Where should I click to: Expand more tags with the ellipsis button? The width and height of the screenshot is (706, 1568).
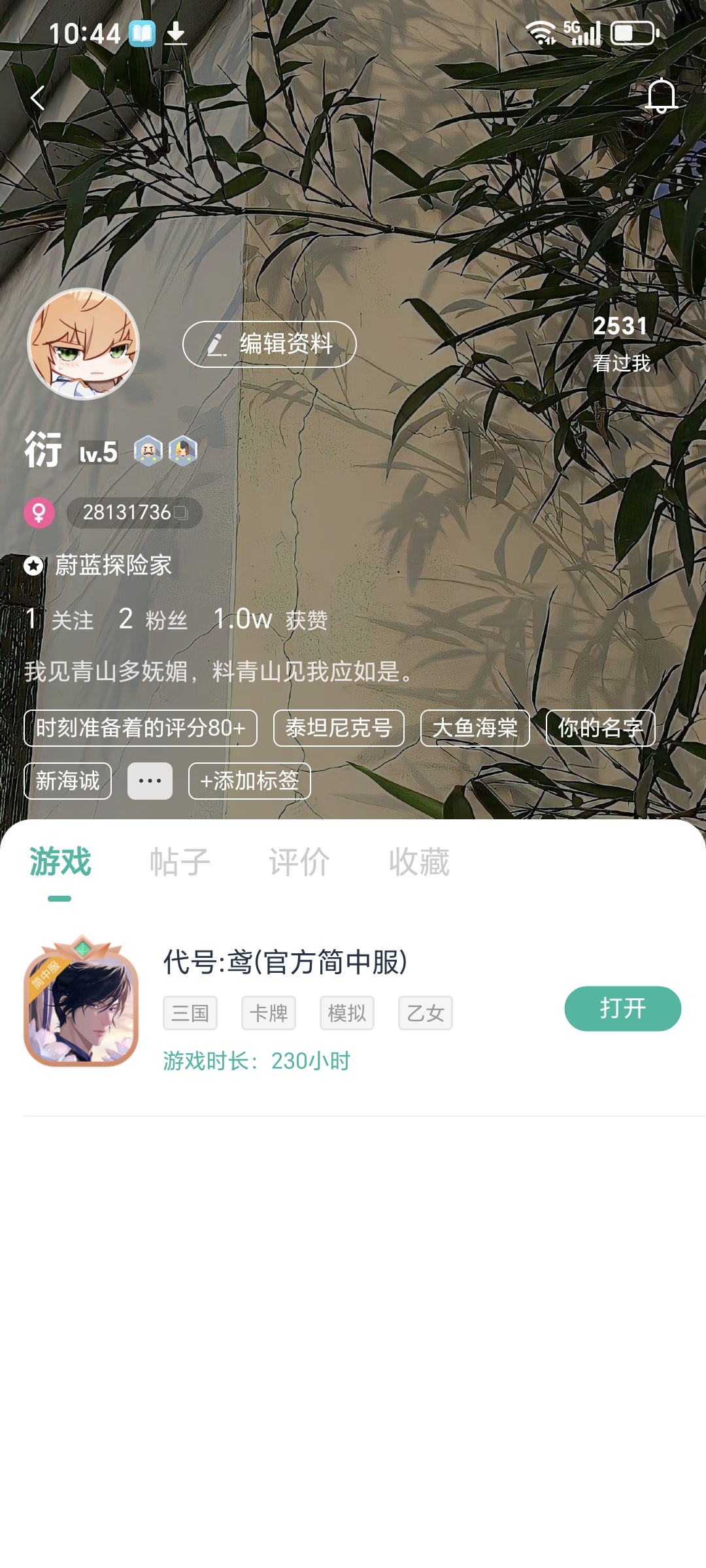pos(150,781)
